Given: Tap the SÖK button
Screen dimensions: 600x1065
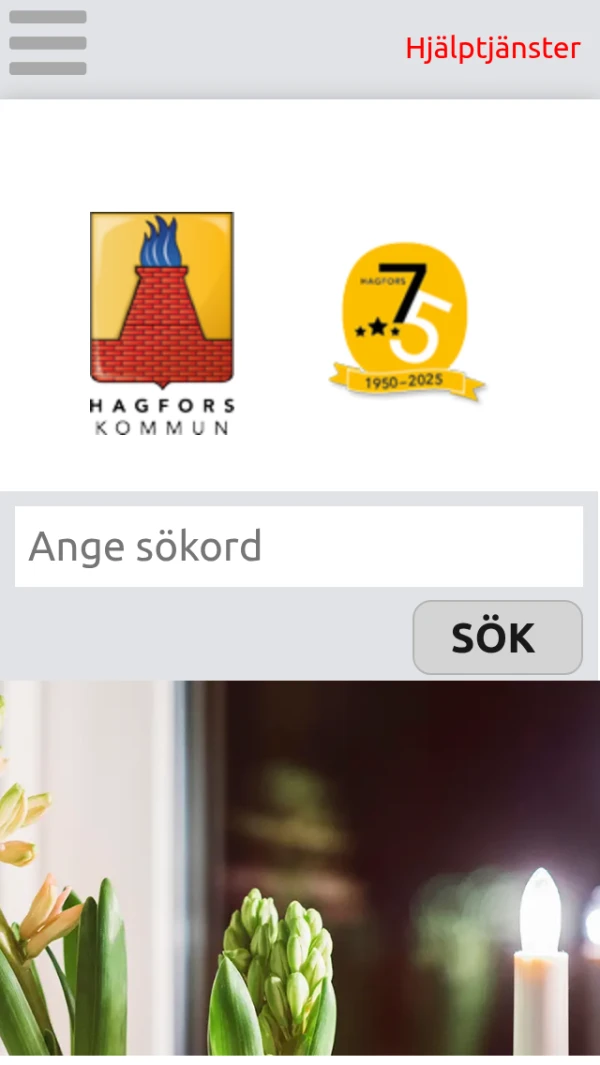Looking at the screenshot, I should (497, 637).
